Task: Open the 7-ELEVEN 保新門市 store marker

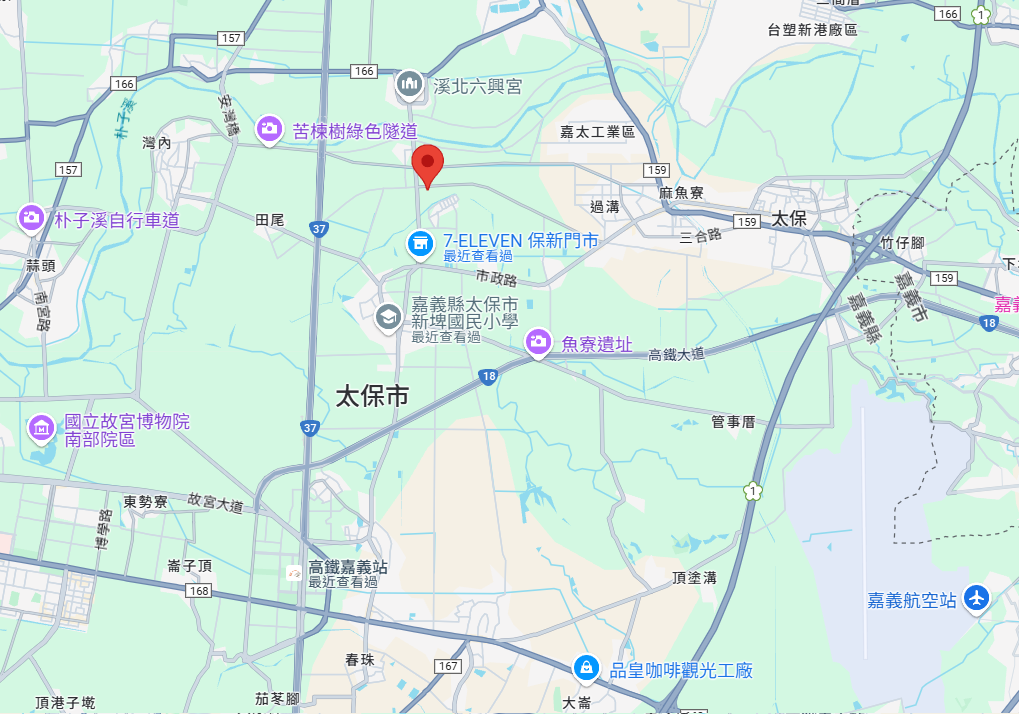Action: click(x=420, y=242)
